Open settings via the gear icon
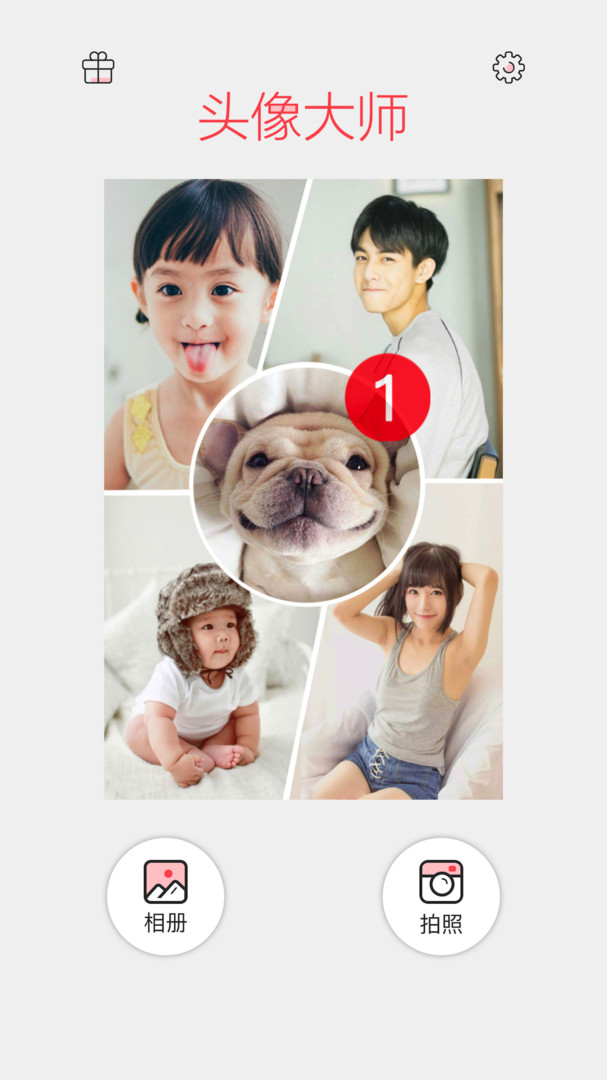The height and width of the screenshot is (1080, 607). tap(508, 68)
